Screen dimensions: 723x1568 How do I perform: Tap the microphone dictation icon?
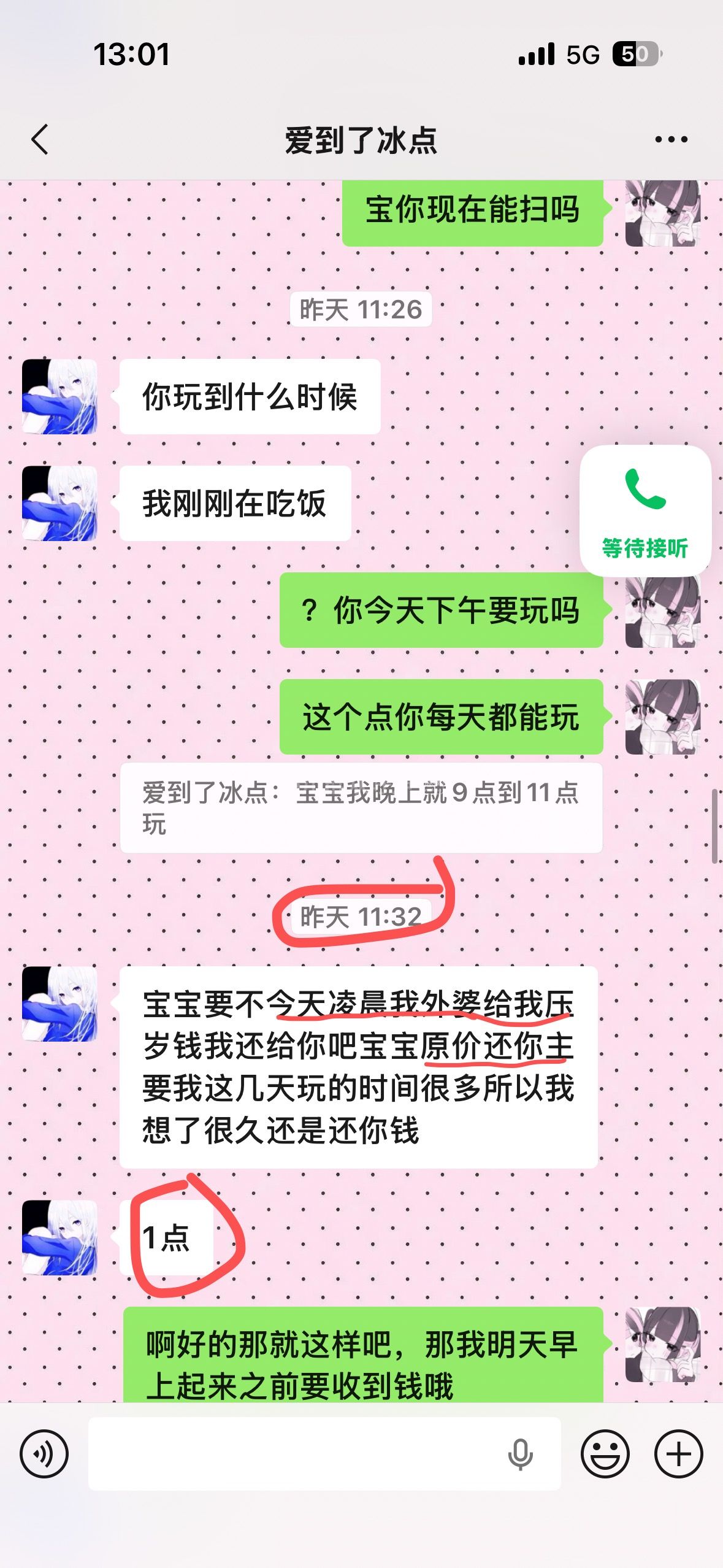[x=520, y=1454]
